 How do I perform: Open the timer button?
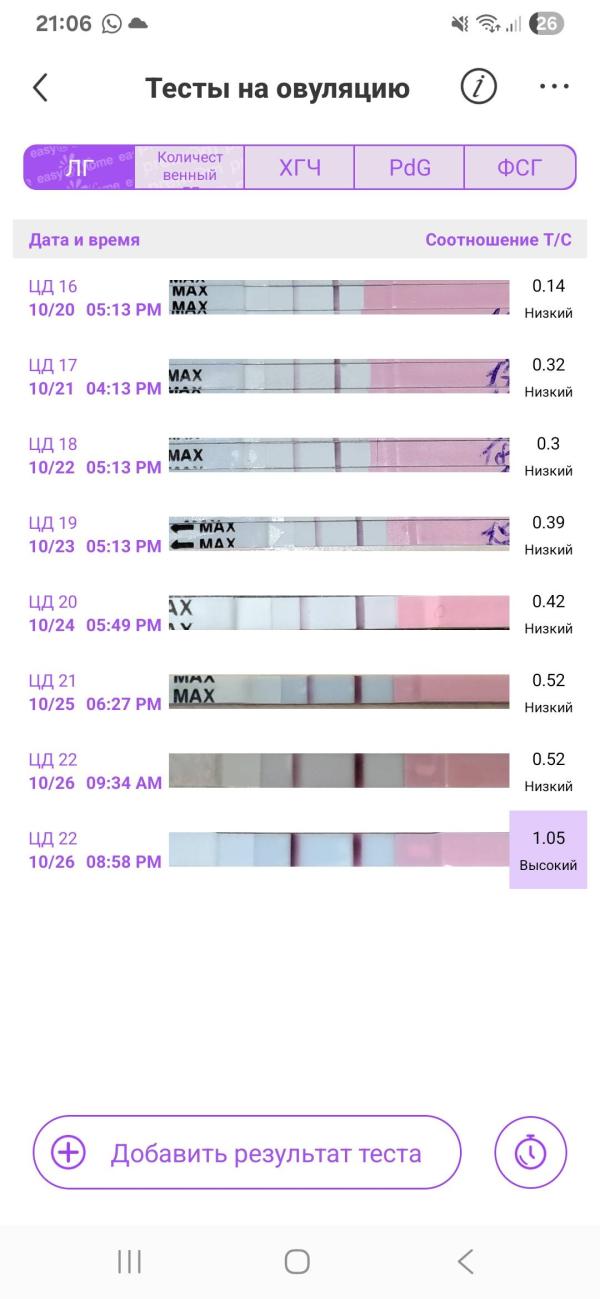click(530, 1153)
